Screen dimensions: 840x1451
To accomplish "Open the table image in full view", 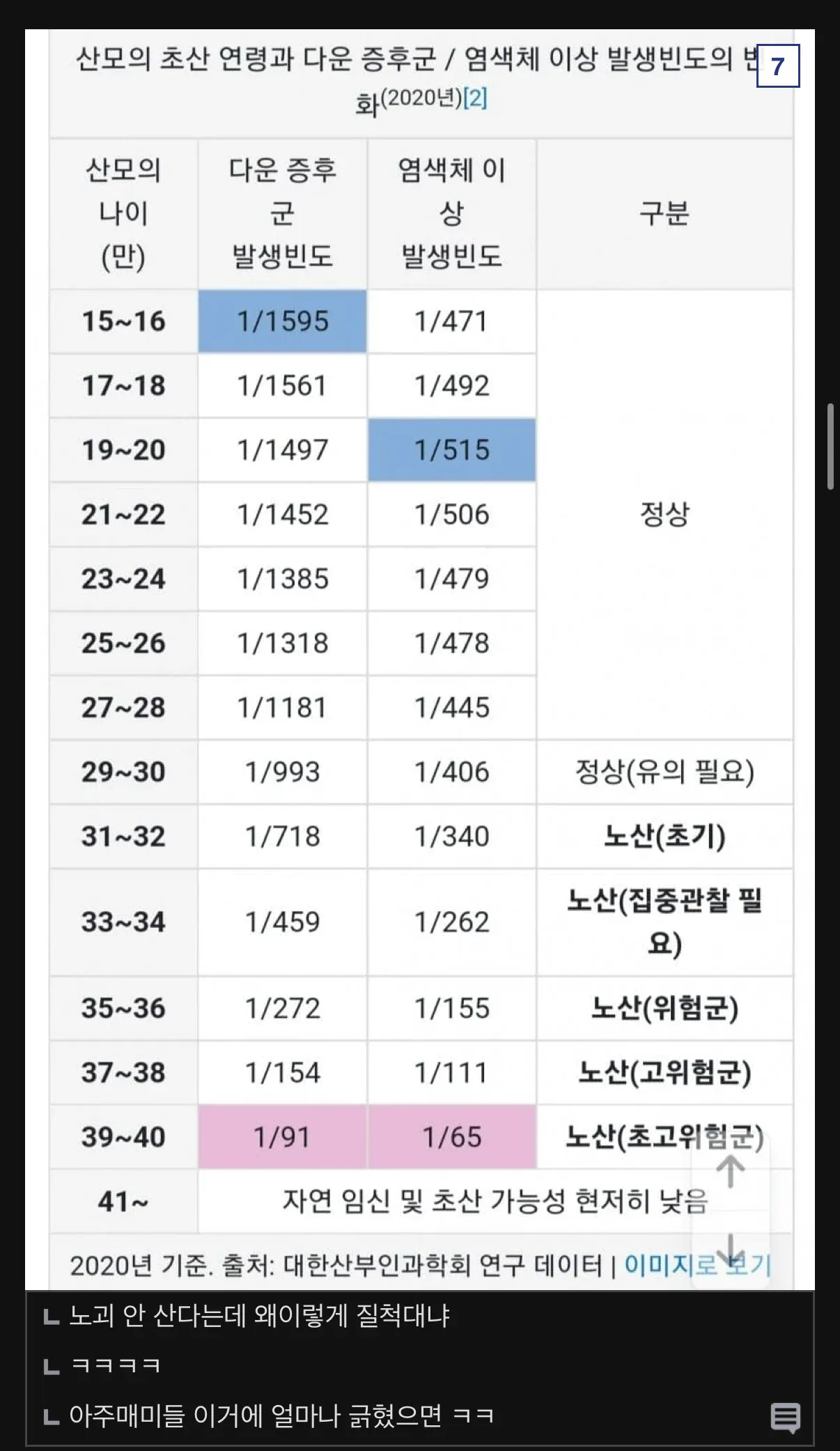I will point(697,1264).
